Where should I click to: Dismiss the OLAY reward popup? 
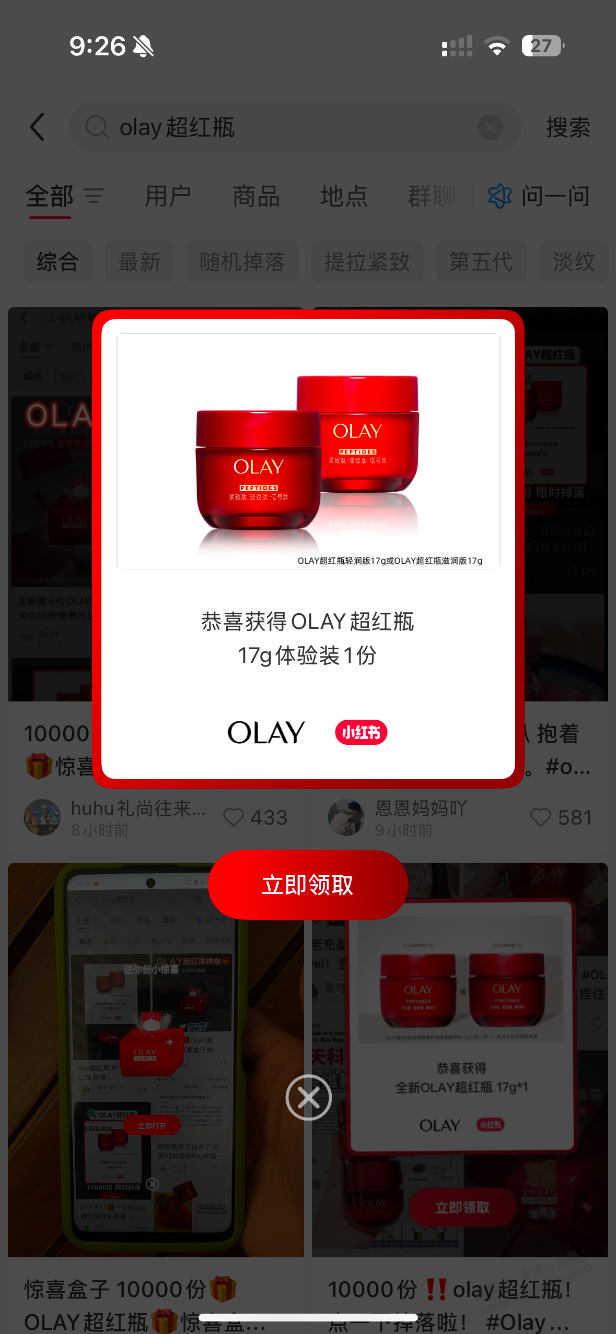click(308, 1097)
